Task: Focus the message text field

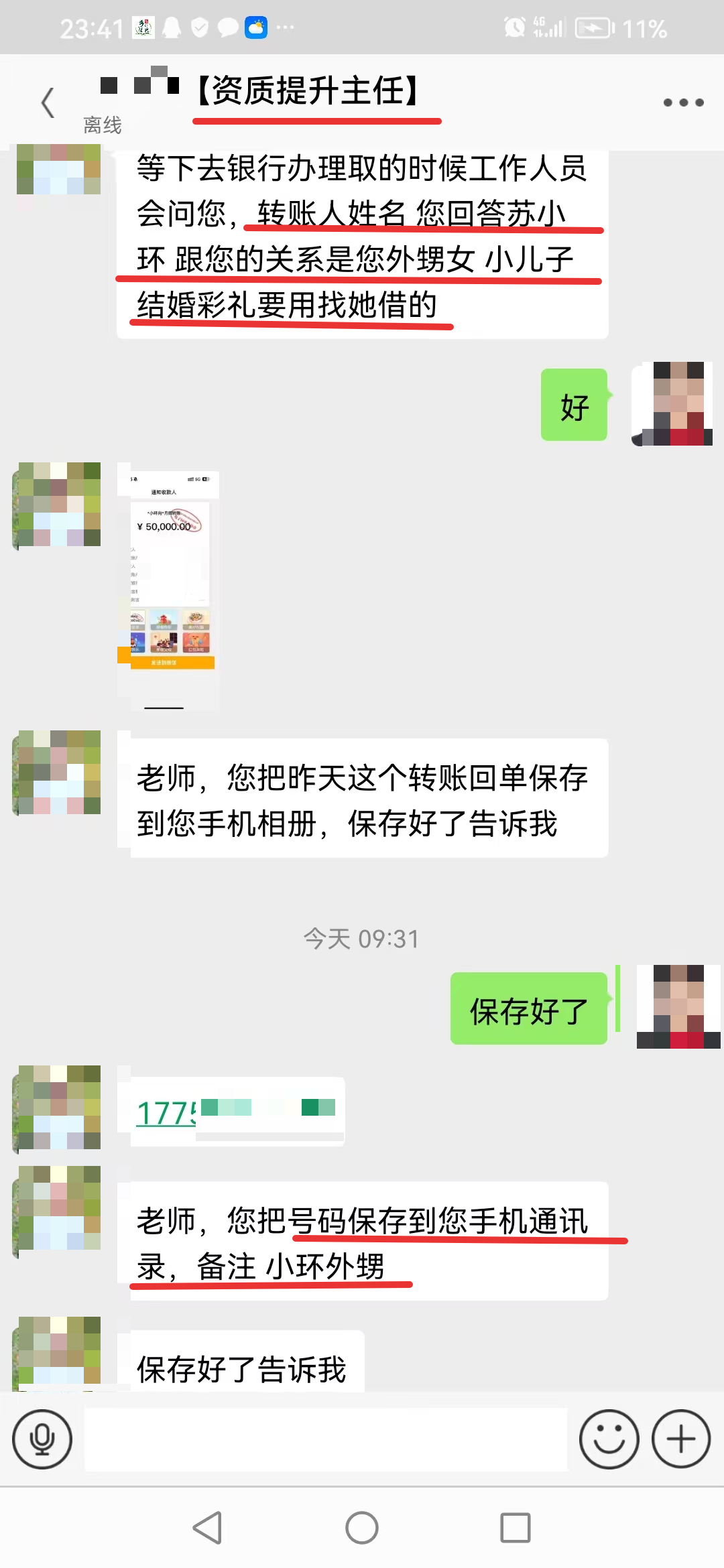Action: tap(326, 1439)
